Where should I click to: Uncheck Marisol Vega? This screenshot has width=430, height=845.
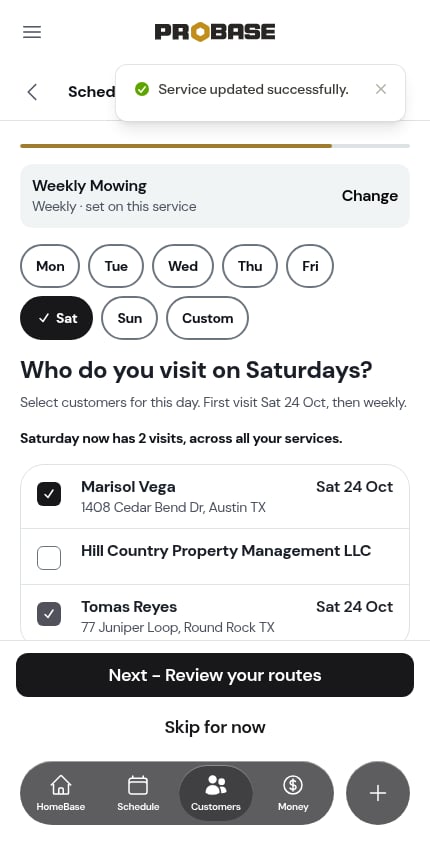click(x=49, y=494)
